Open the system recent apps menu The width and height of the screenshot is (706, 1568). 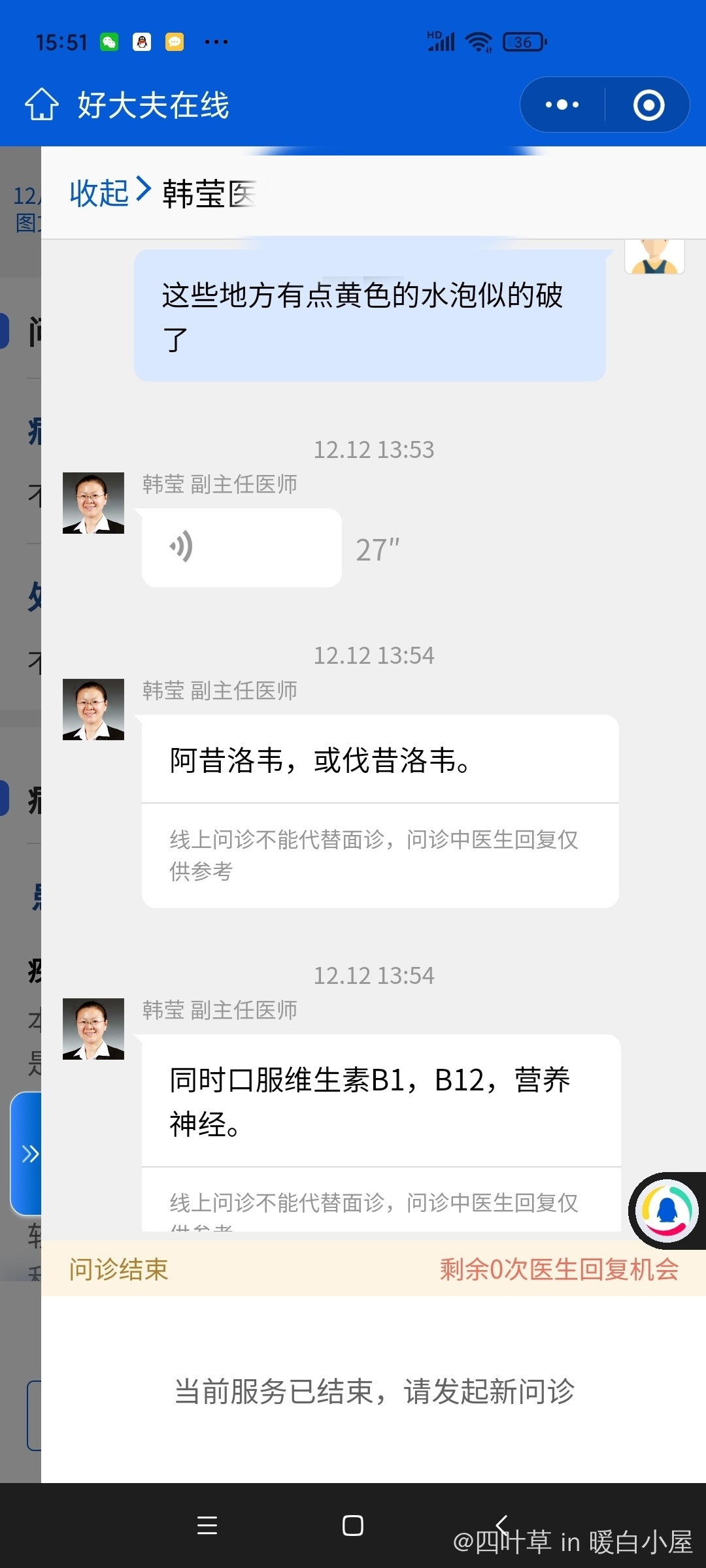pyautogui.click(x=207, y=1525)
